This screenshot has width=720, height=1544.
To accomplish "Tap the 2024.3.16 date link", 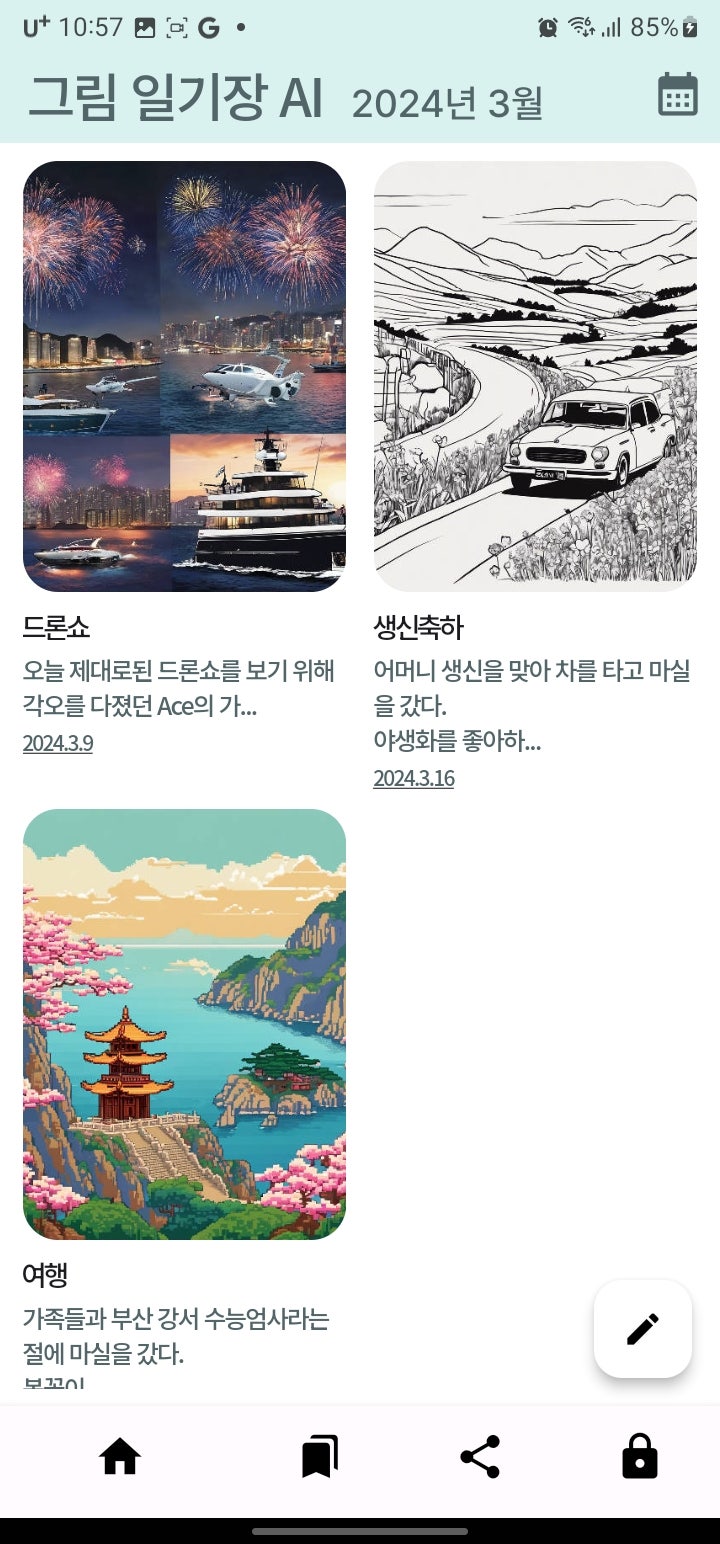I will click(x=413, y=778).
